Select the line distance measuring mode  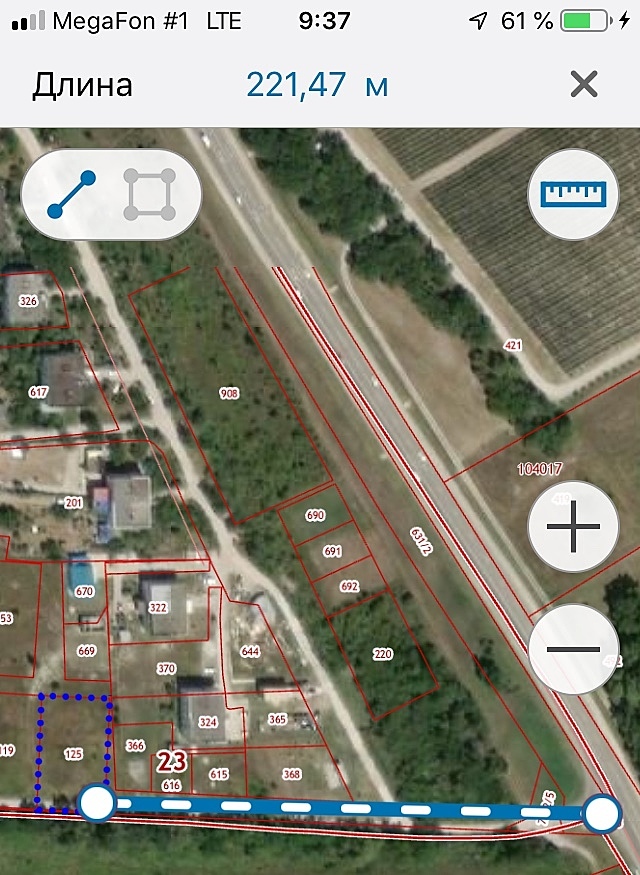tap(72, 194)
